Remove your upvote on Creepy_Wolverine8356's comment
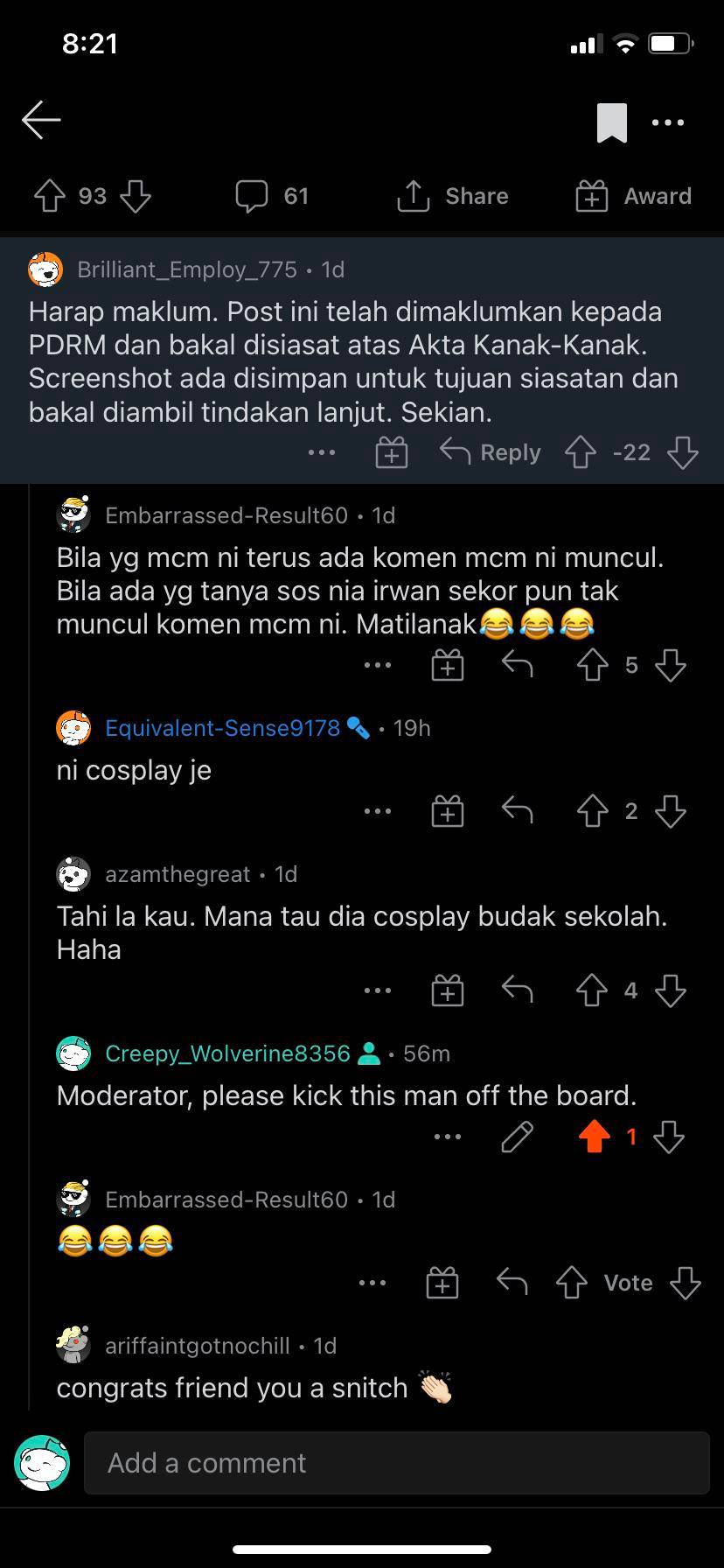724x1568 pixels. 594,1137
